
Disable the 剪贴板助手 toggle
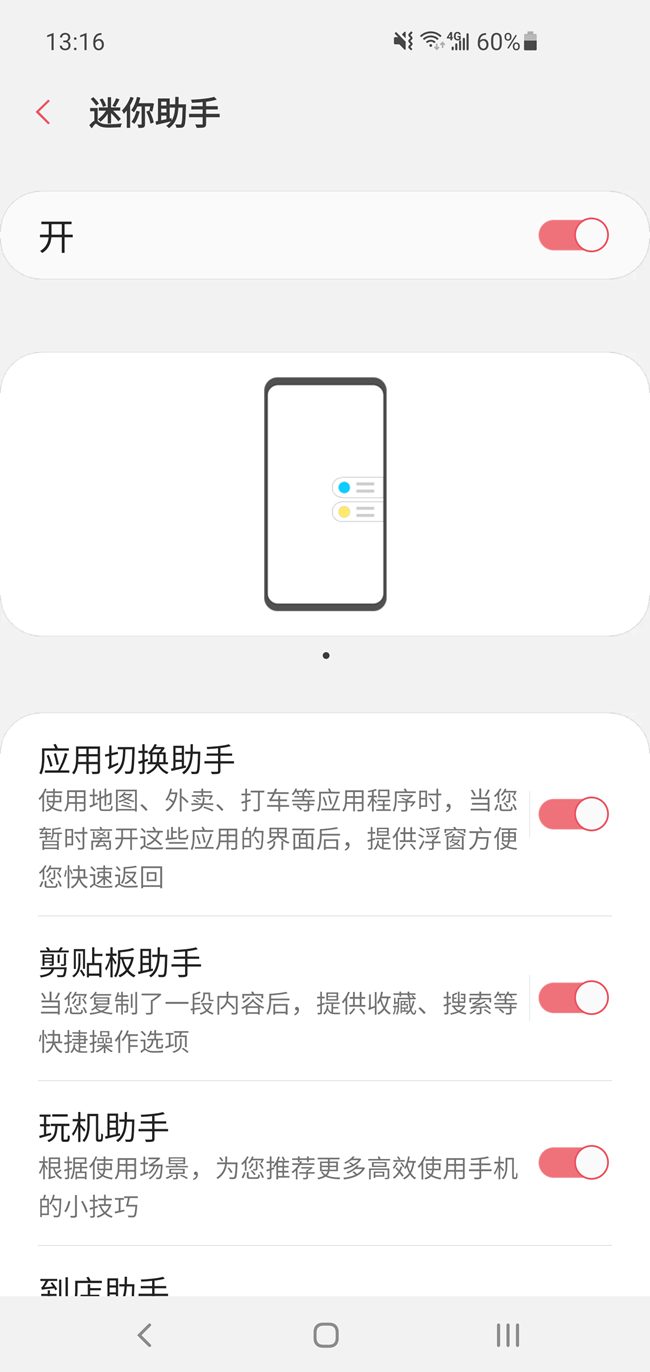click(573, 998)
